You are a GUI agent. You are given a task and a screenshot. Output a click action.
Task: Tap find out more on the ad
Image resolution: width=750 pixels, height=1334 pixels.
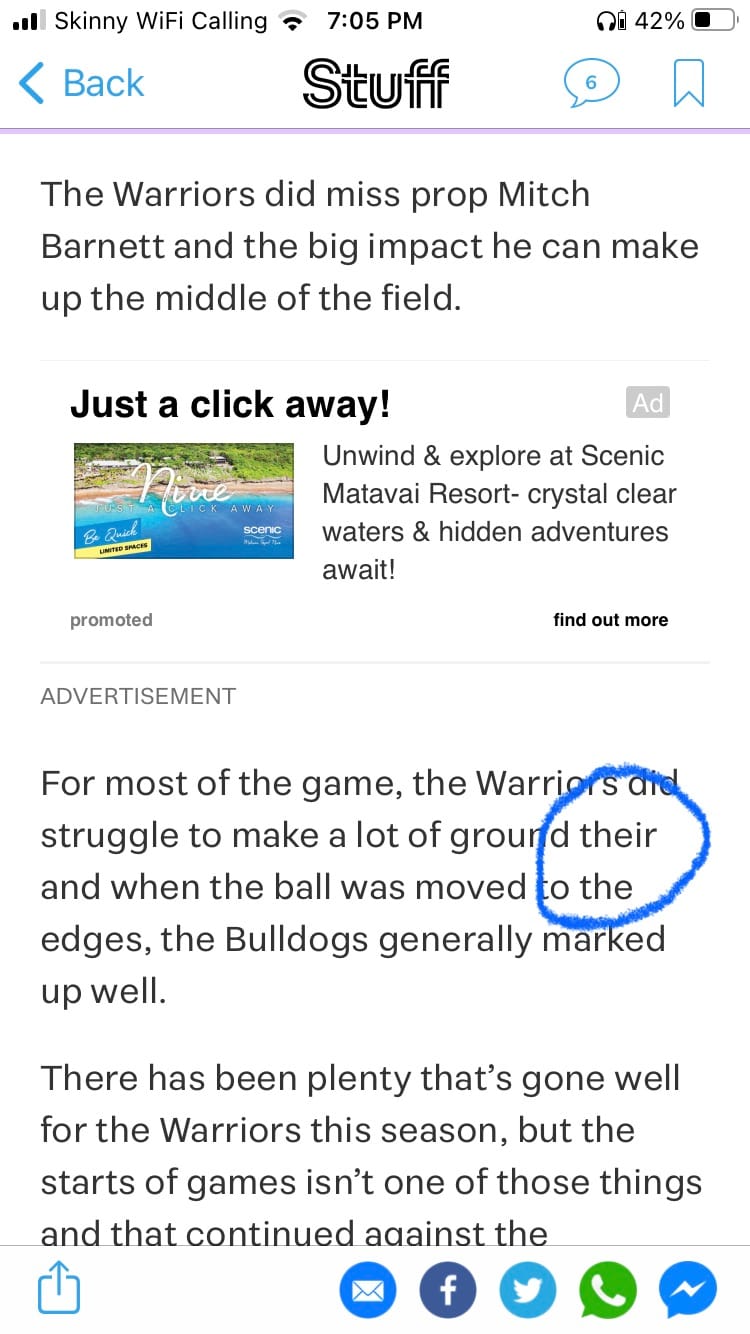610,620
